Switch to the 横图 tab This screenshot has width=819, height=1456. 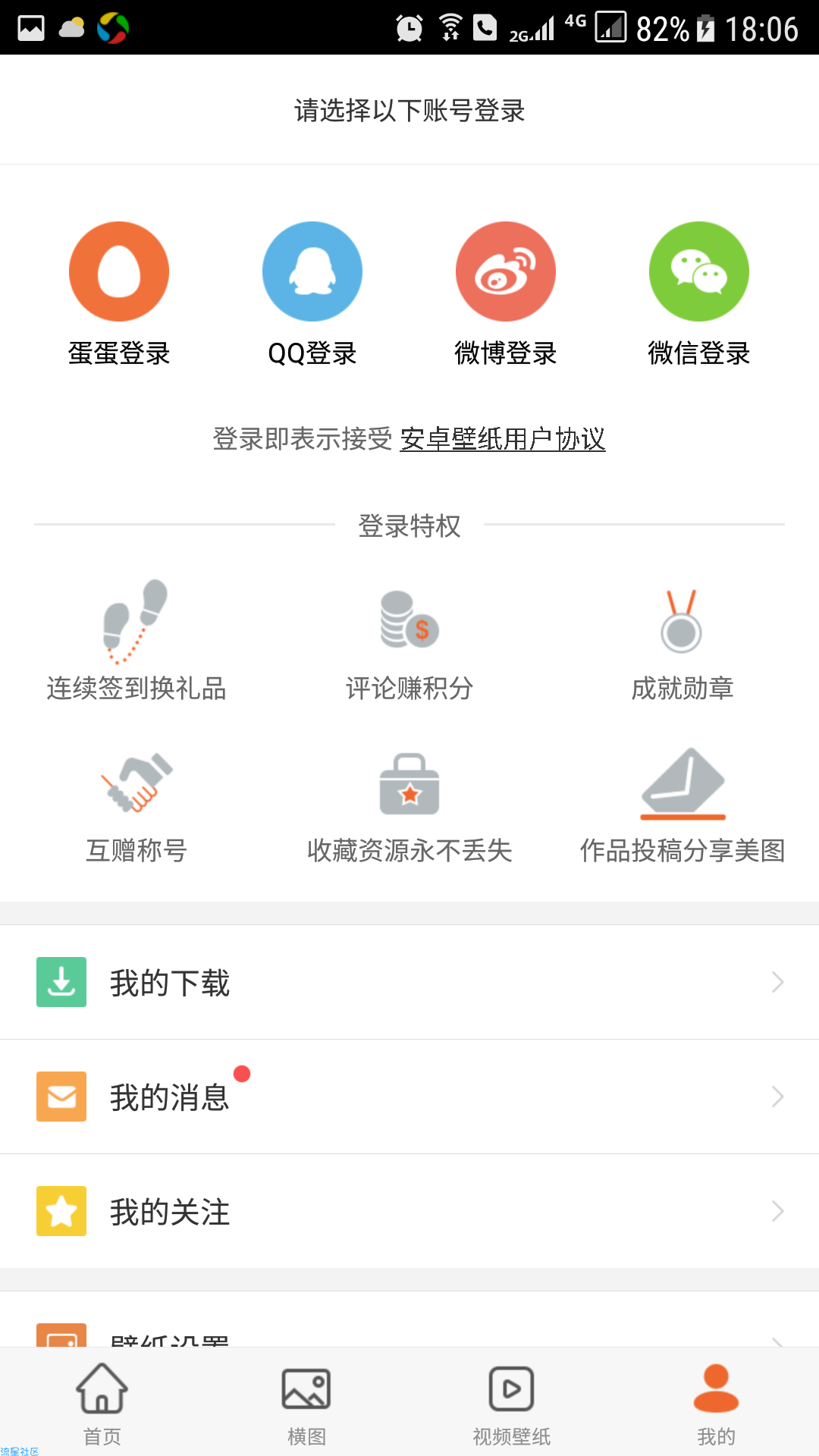pos(307,1403)
